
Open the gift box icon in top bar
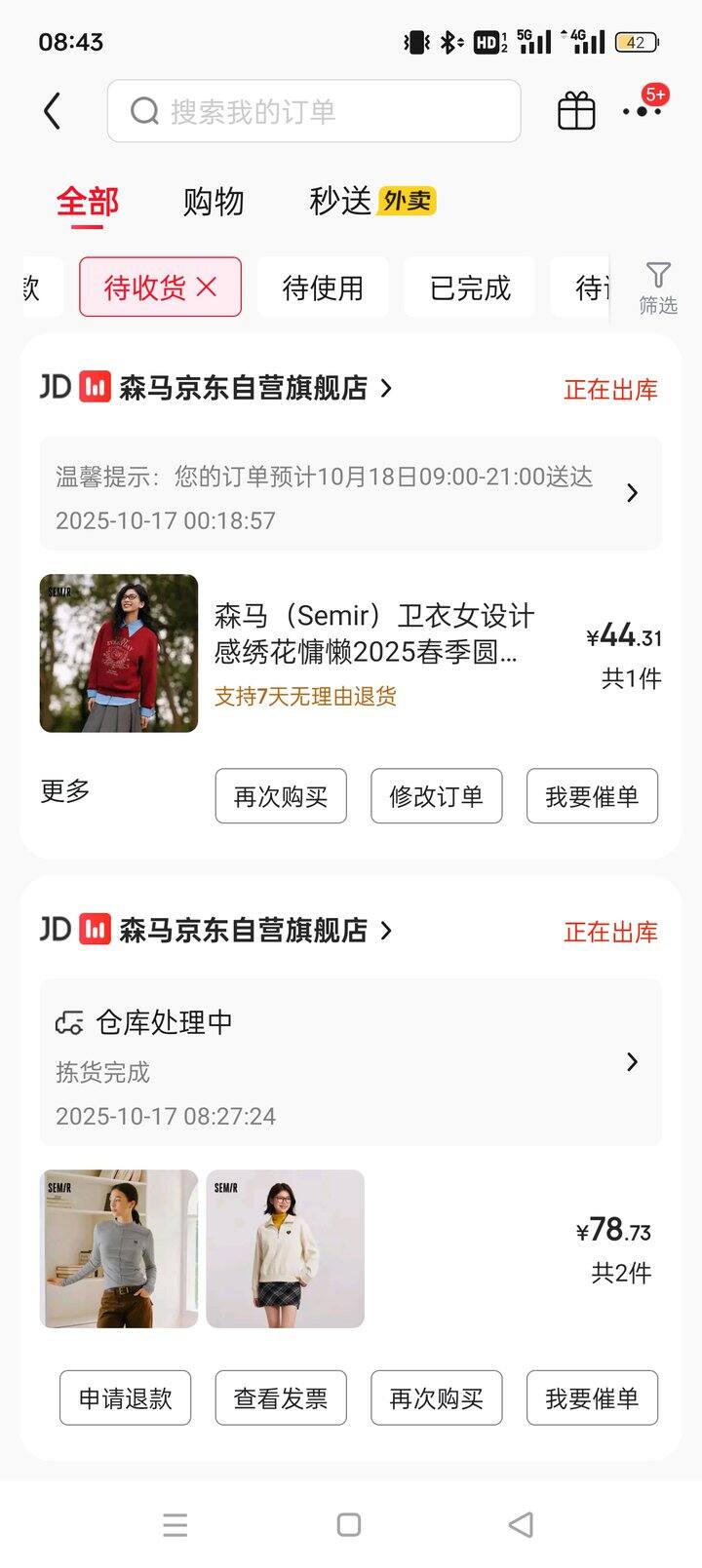pyautogui.click(x=574, y=109)
